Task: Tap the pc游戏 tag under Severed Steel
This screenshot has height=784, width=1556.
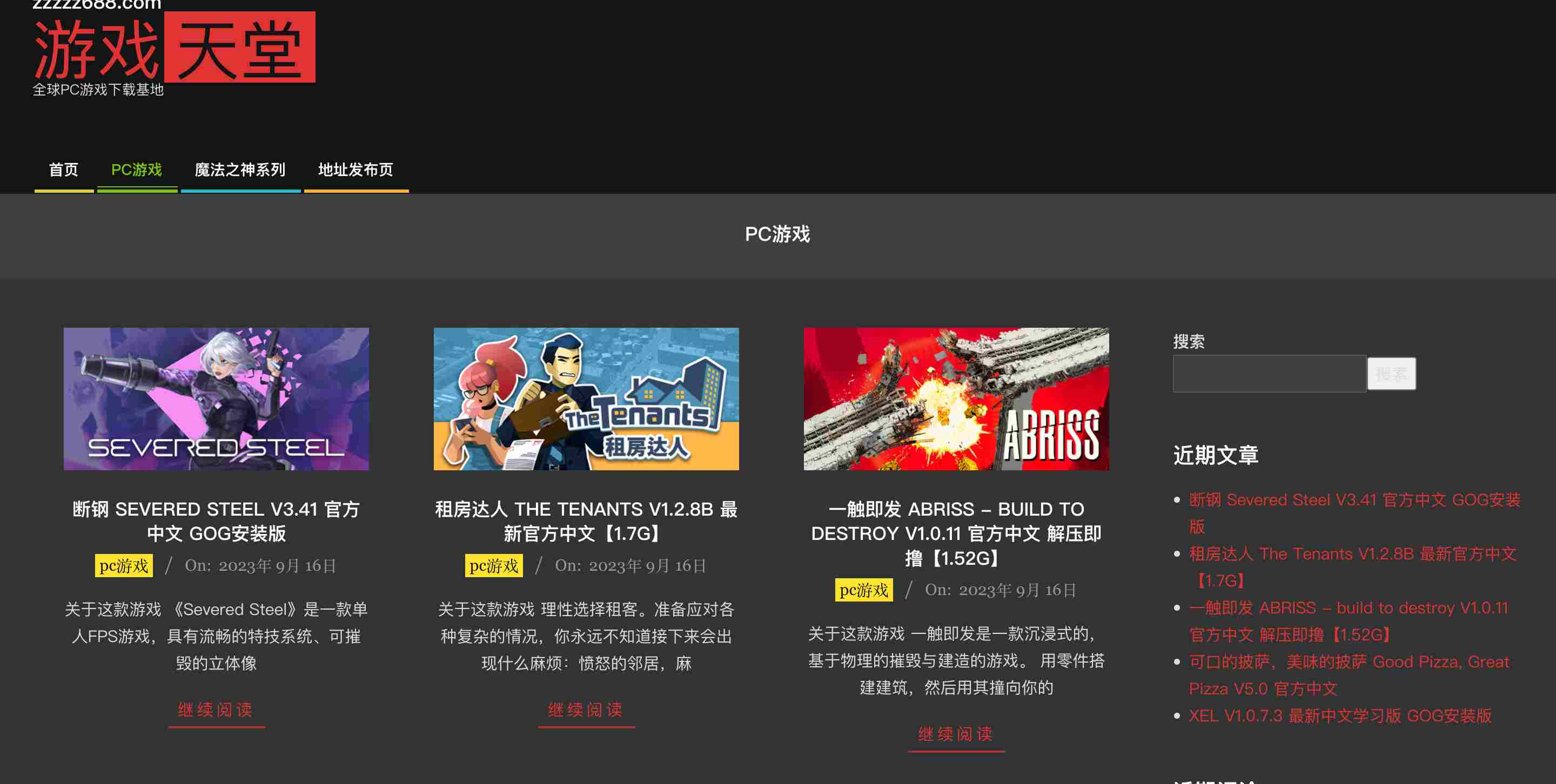Action: (x=123, y=565)
